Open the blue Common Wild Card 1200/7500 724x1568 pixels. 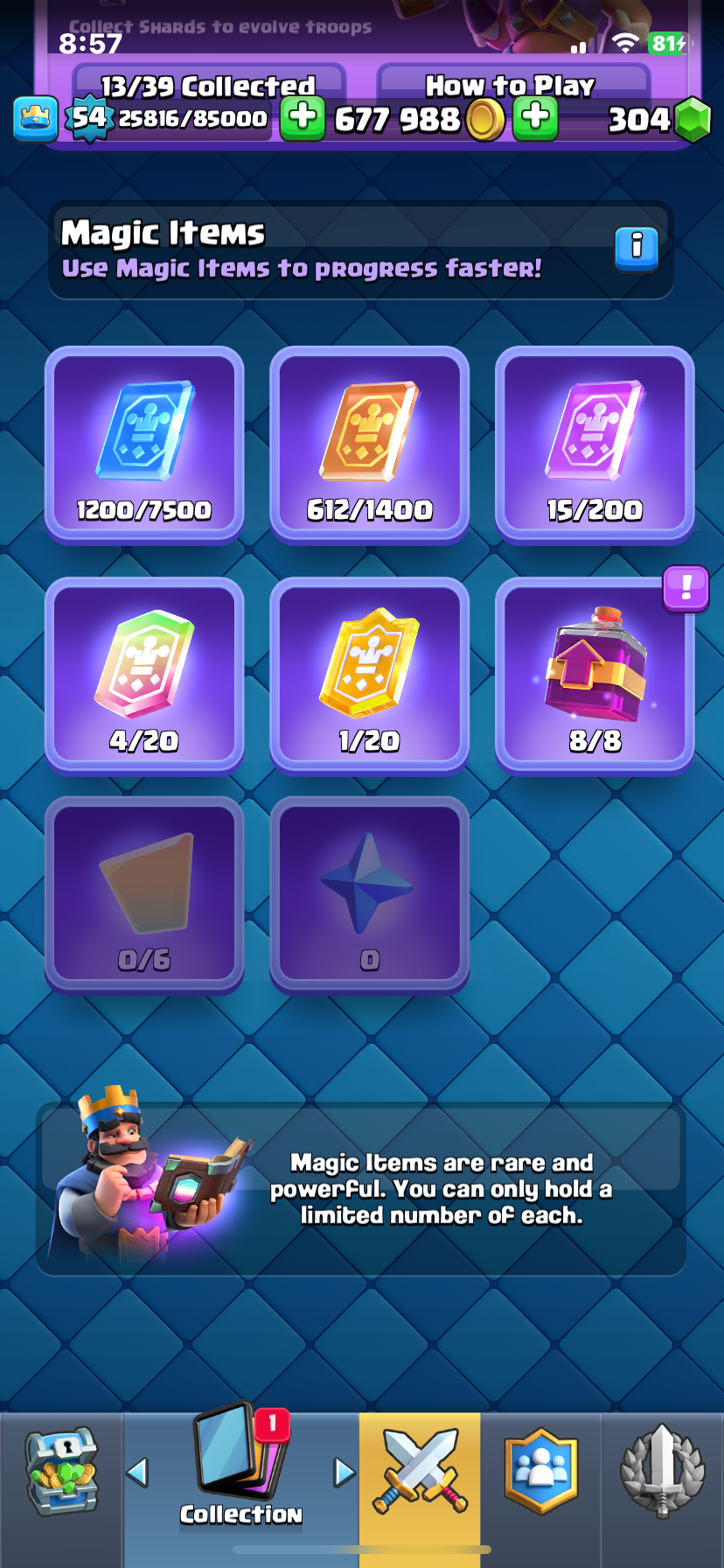pos(144,444)
